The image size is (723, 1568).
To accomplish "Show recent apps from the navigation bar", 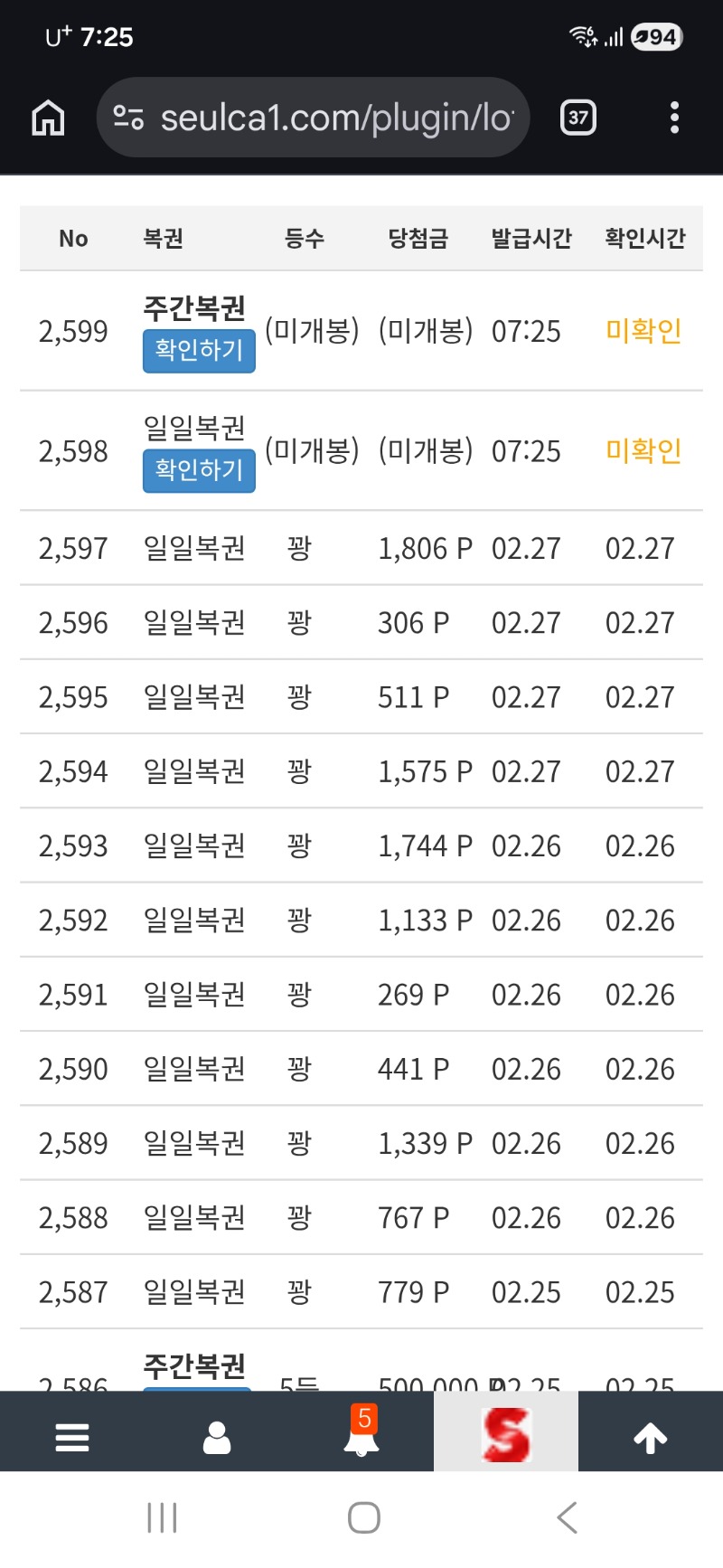I will 162,1517.
